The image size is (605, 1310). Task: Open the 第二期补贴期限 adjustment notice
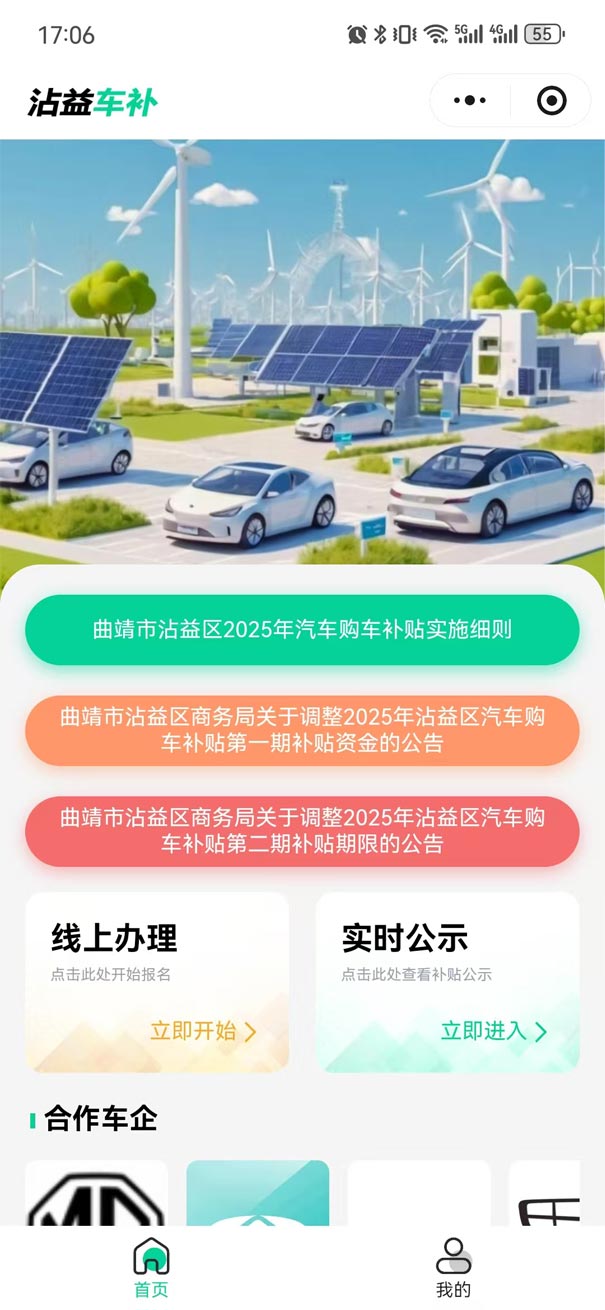pyautogui.click(x=302, y=831)
